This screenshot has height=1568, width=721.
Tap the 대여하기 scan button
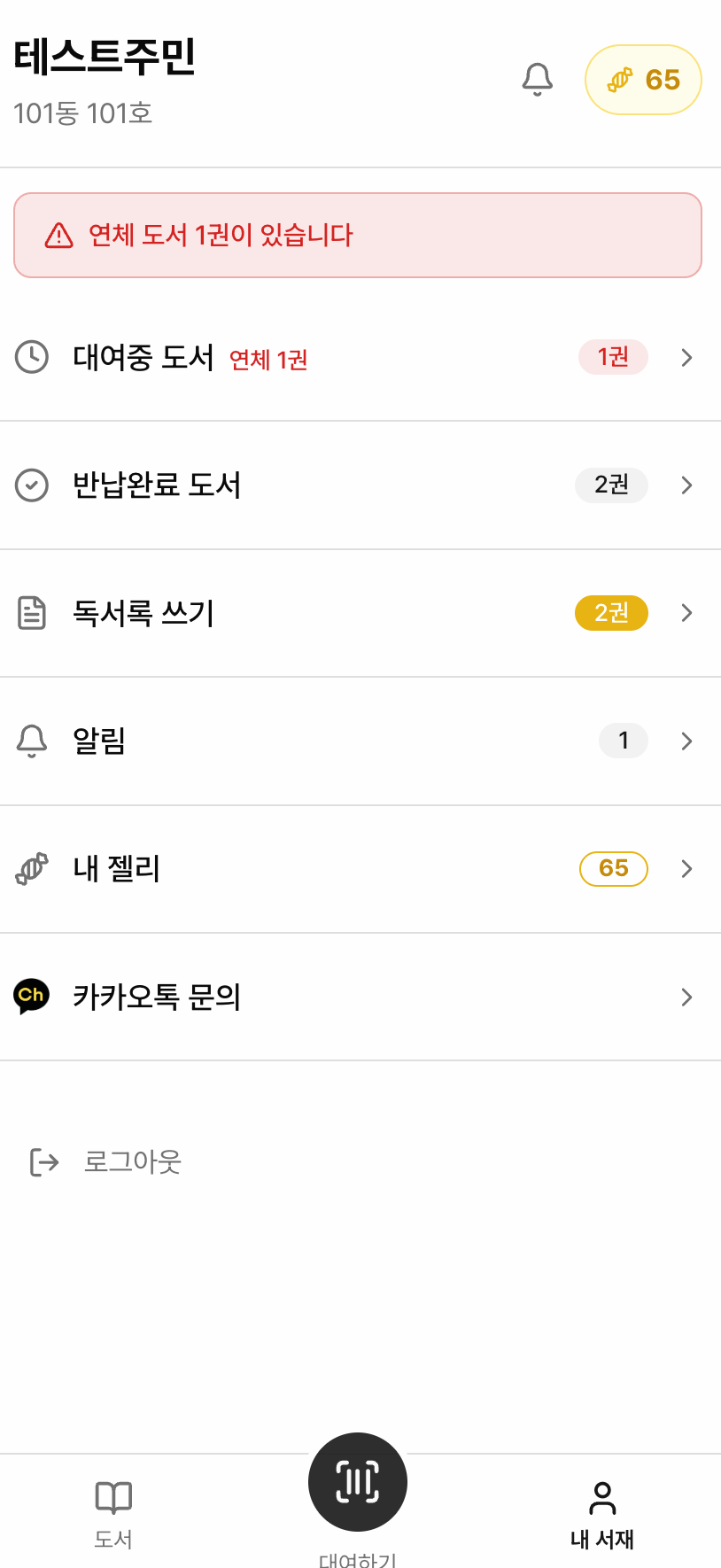[x=358, y=1482]
